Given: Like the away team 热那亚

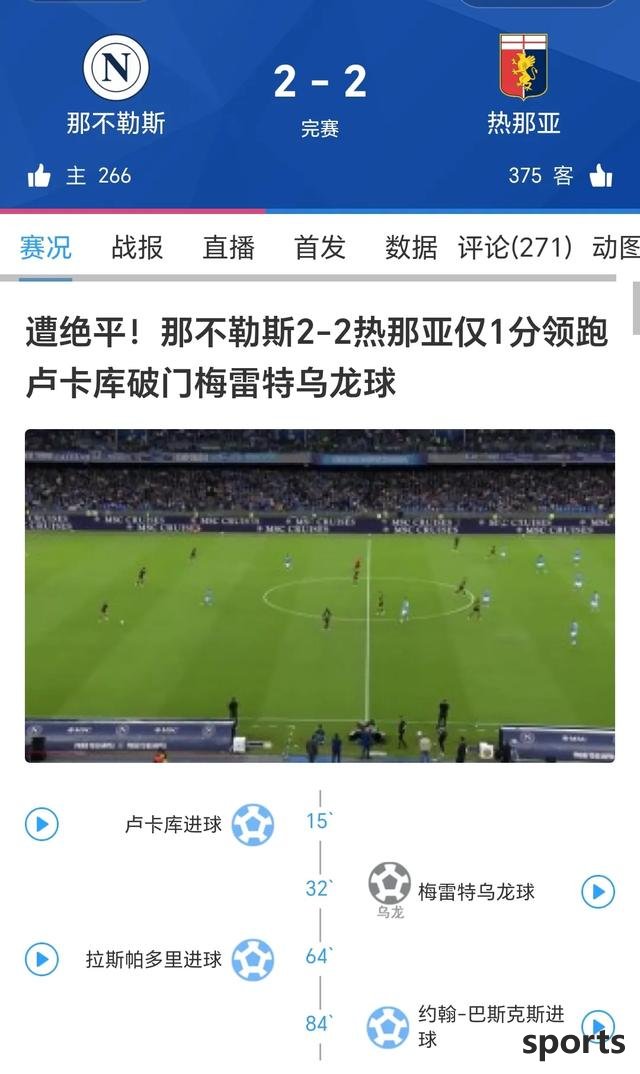Looking at the screenshot, I should [x=600, y=177].
